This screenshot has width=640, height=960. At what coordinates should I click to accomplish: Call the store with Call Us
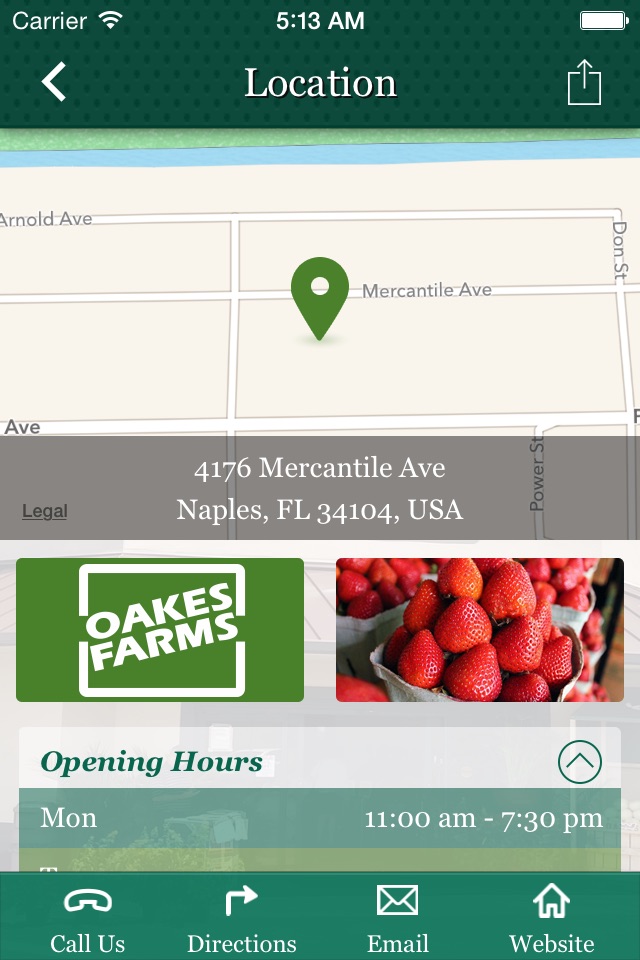click(88, 918)
